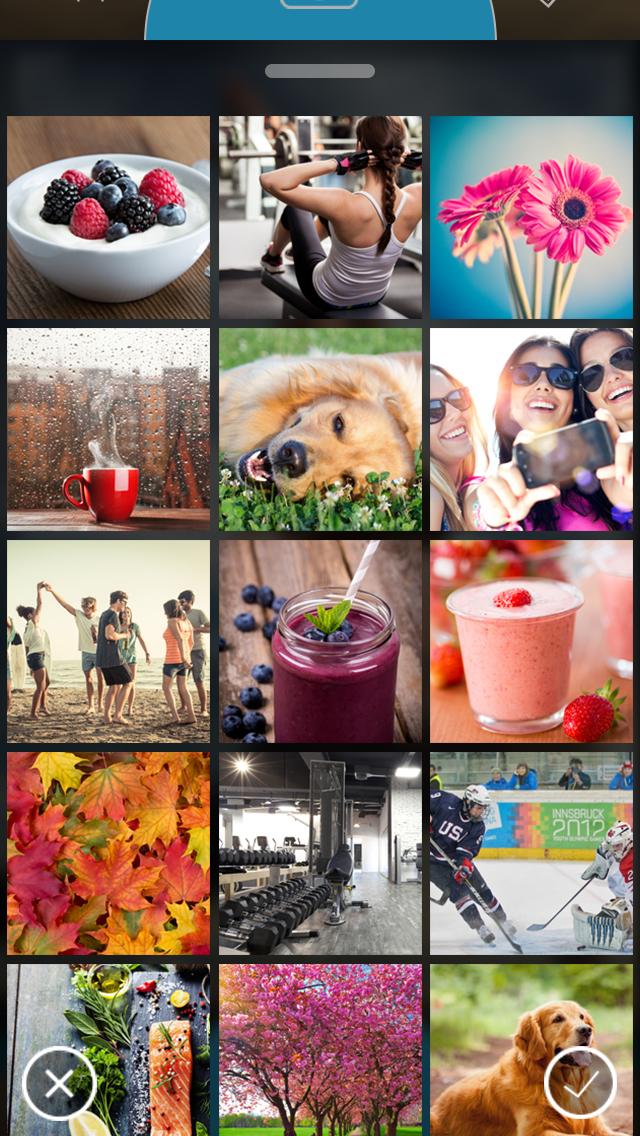The width and height of the screenshot is (640, 1136).
Task: Tap the gallery sheet drag handle
Action: coord(320,71)
